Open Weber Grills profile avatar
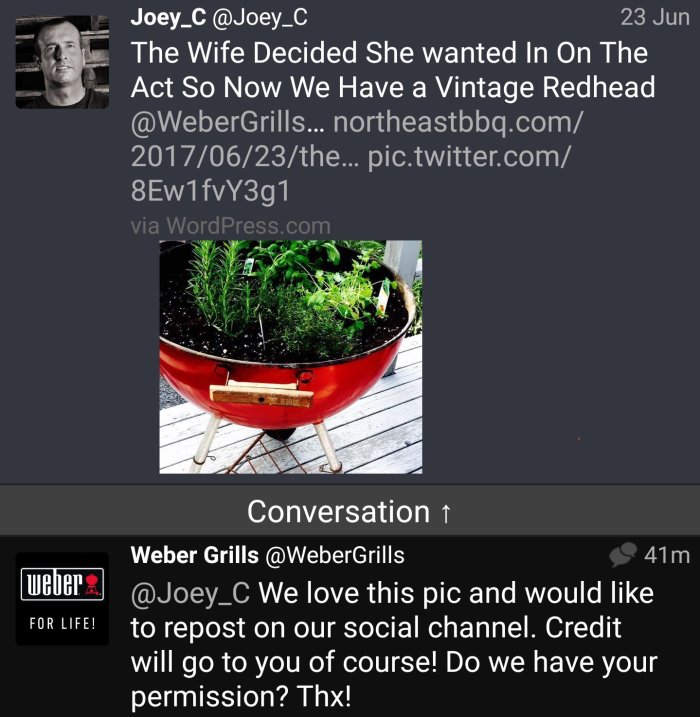Image resolution: width=700 pixels, height=717 pixels. click(x=62, y=598)
